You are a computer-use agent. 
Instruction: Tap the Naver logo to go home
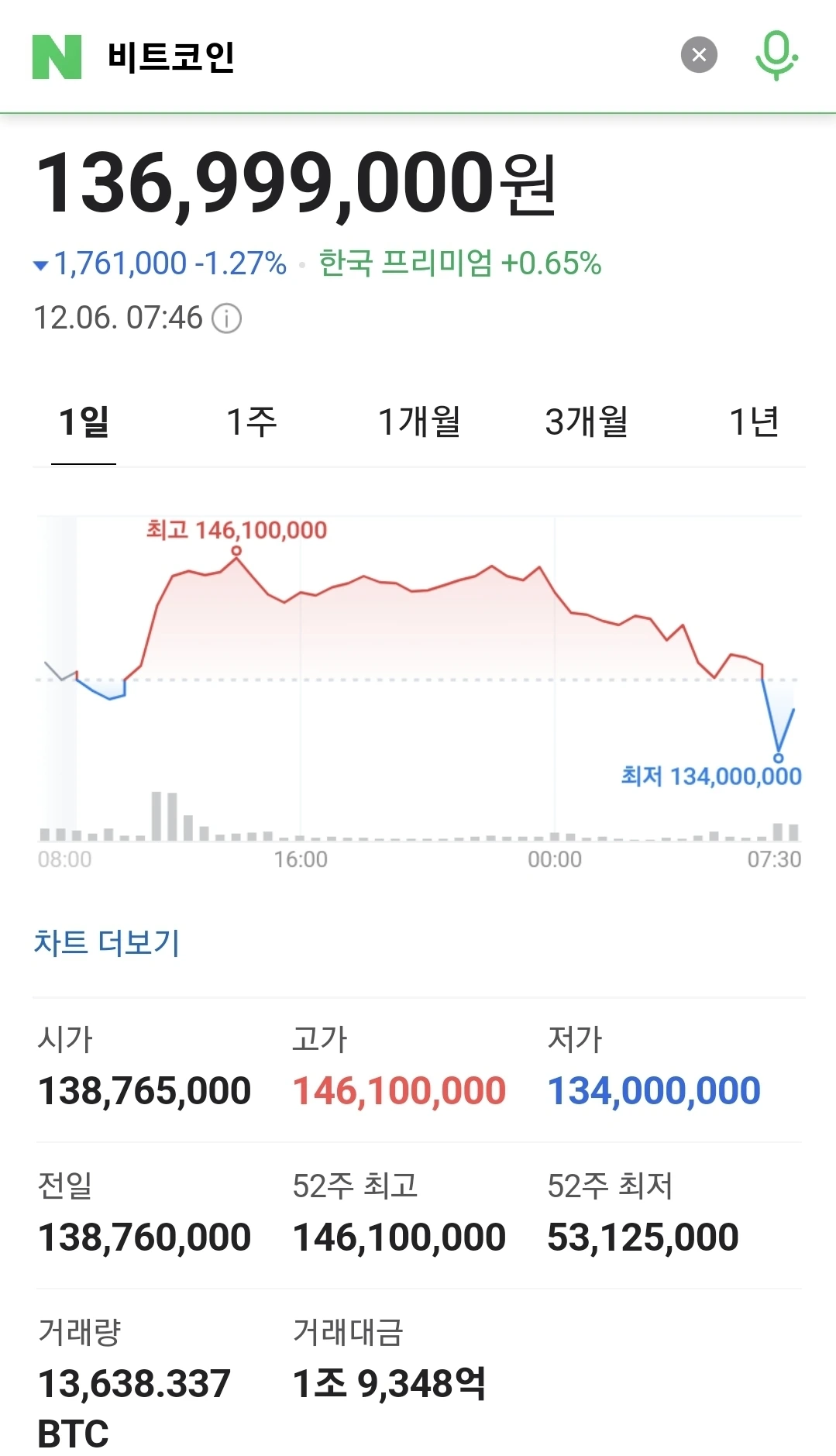(57, 57)
